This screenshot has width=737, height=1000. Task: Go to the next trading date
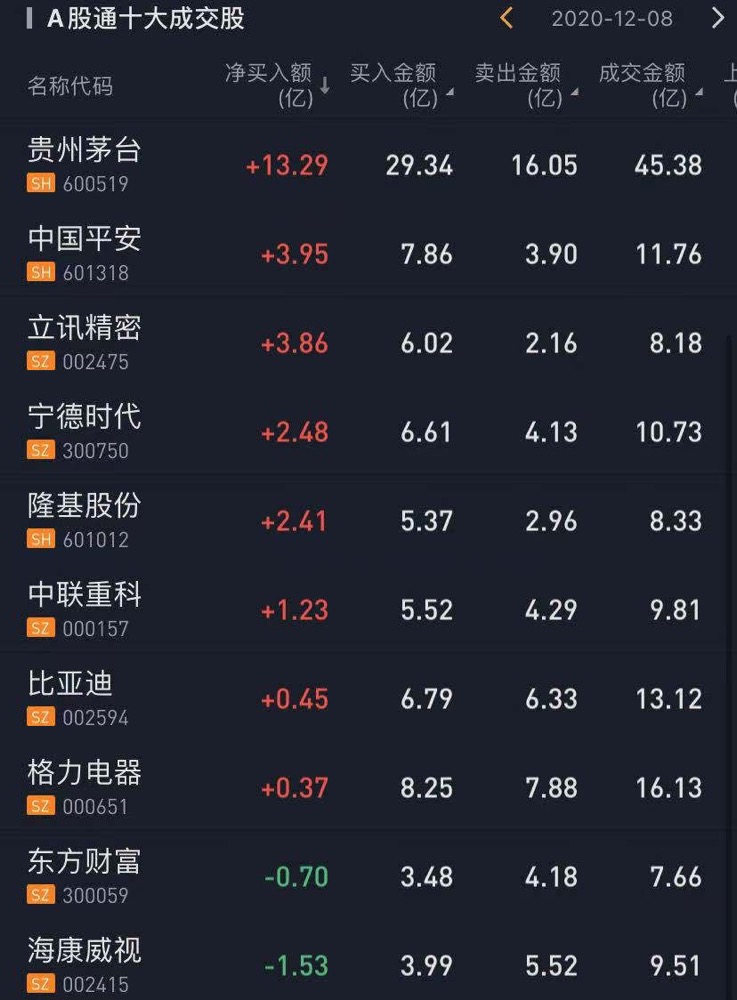pyautogui.click(x=717, y=18)
